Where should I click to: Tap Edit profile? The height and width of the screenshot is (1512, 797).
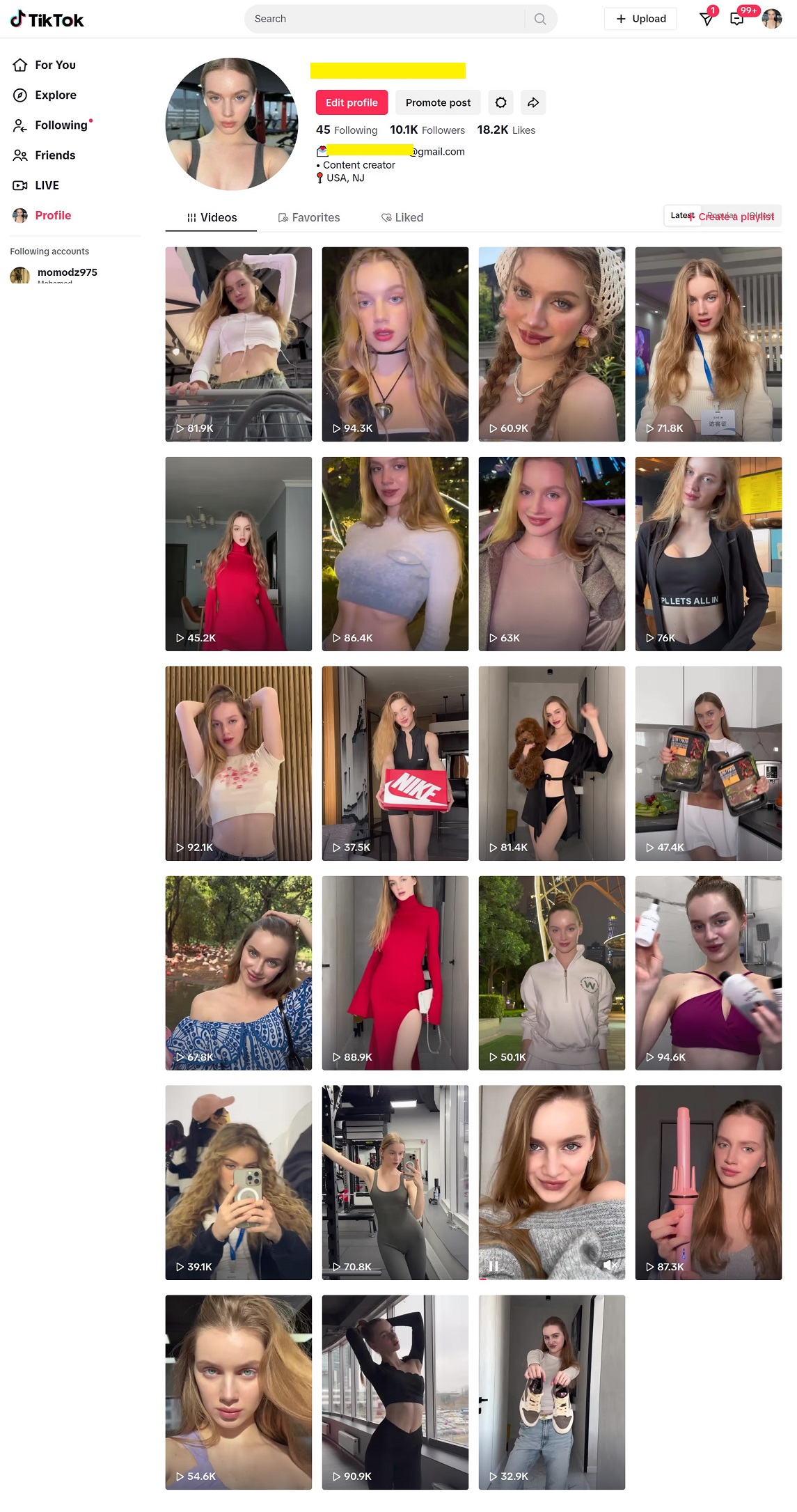[352, 102]
